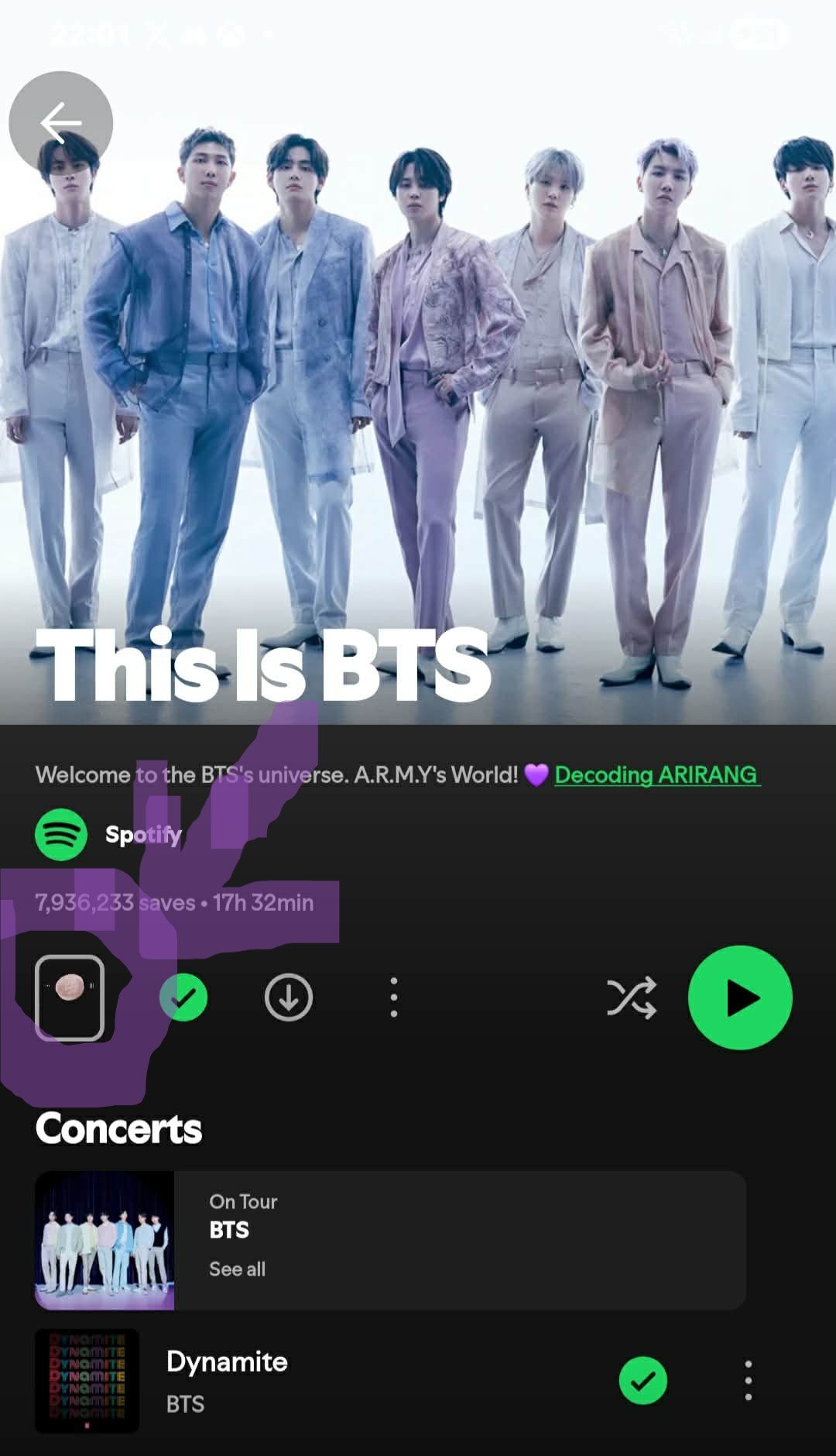Download the This Is BTS playlist

288,998
